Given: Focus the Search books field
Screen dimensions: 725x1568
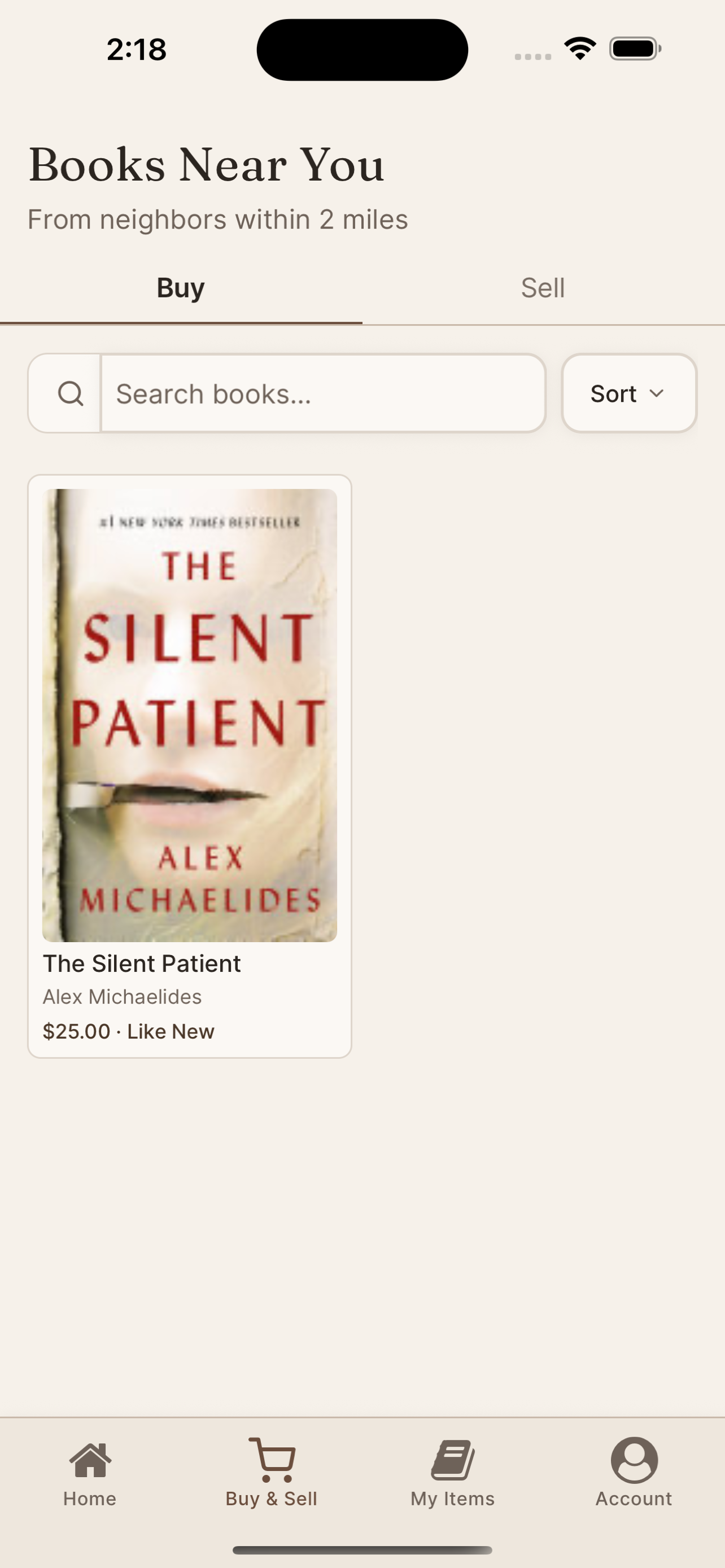Looking at the screenshot, I should 322,394.
